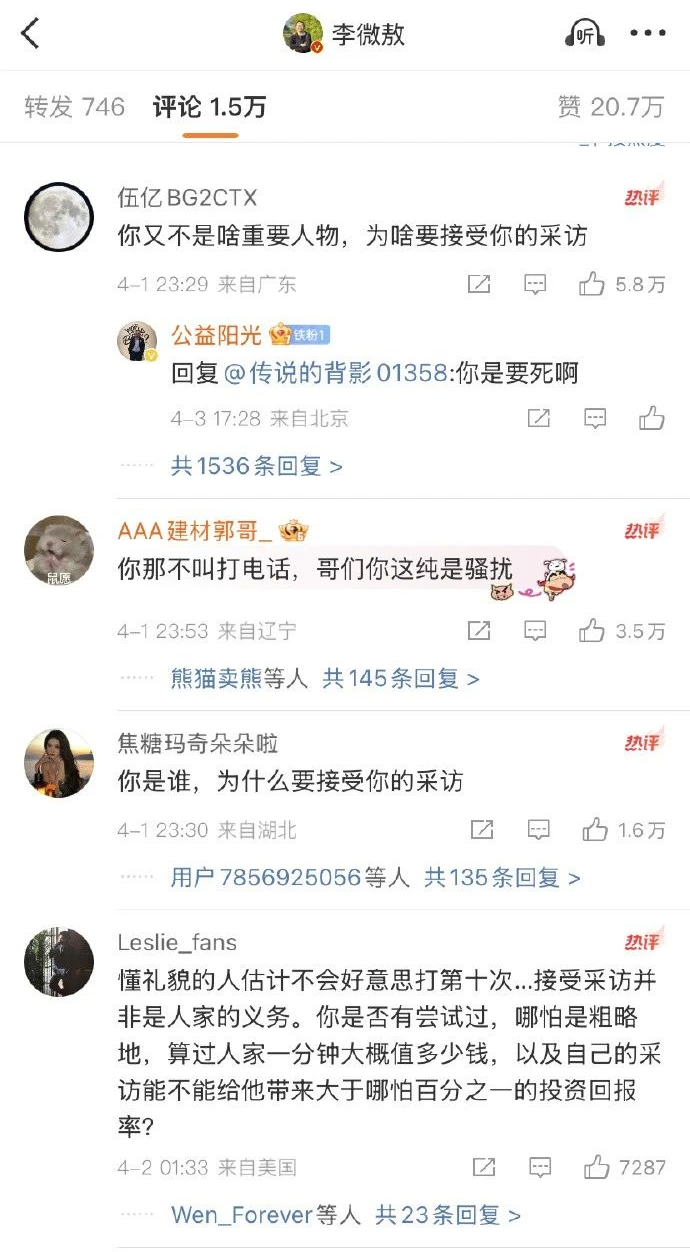Share Leslie_fans's comment
This screenshot has height=1252, width=690.
[x=483, y=1167]
